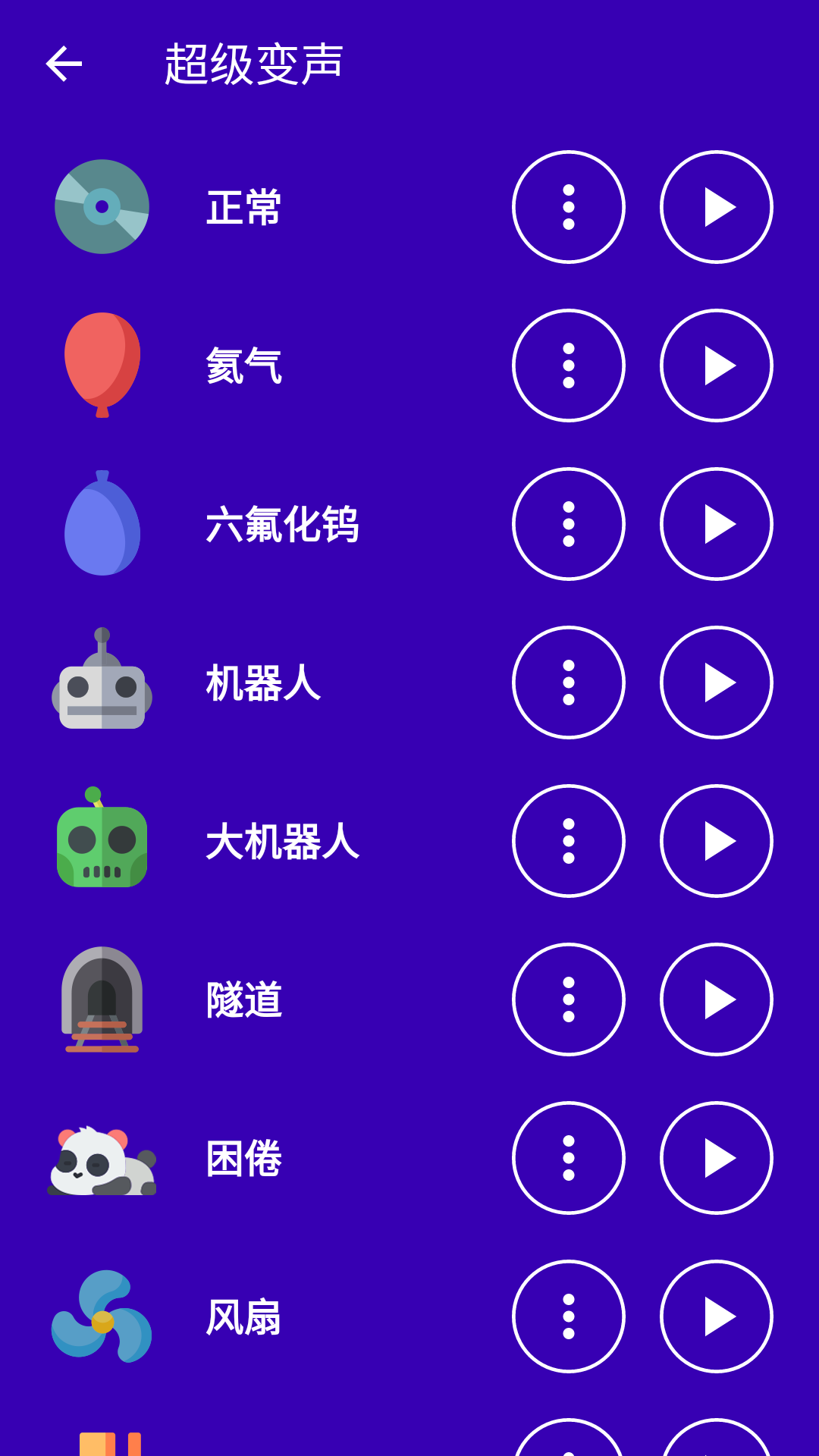Open the options menu for 困倦 voice

coord(570,1159)
